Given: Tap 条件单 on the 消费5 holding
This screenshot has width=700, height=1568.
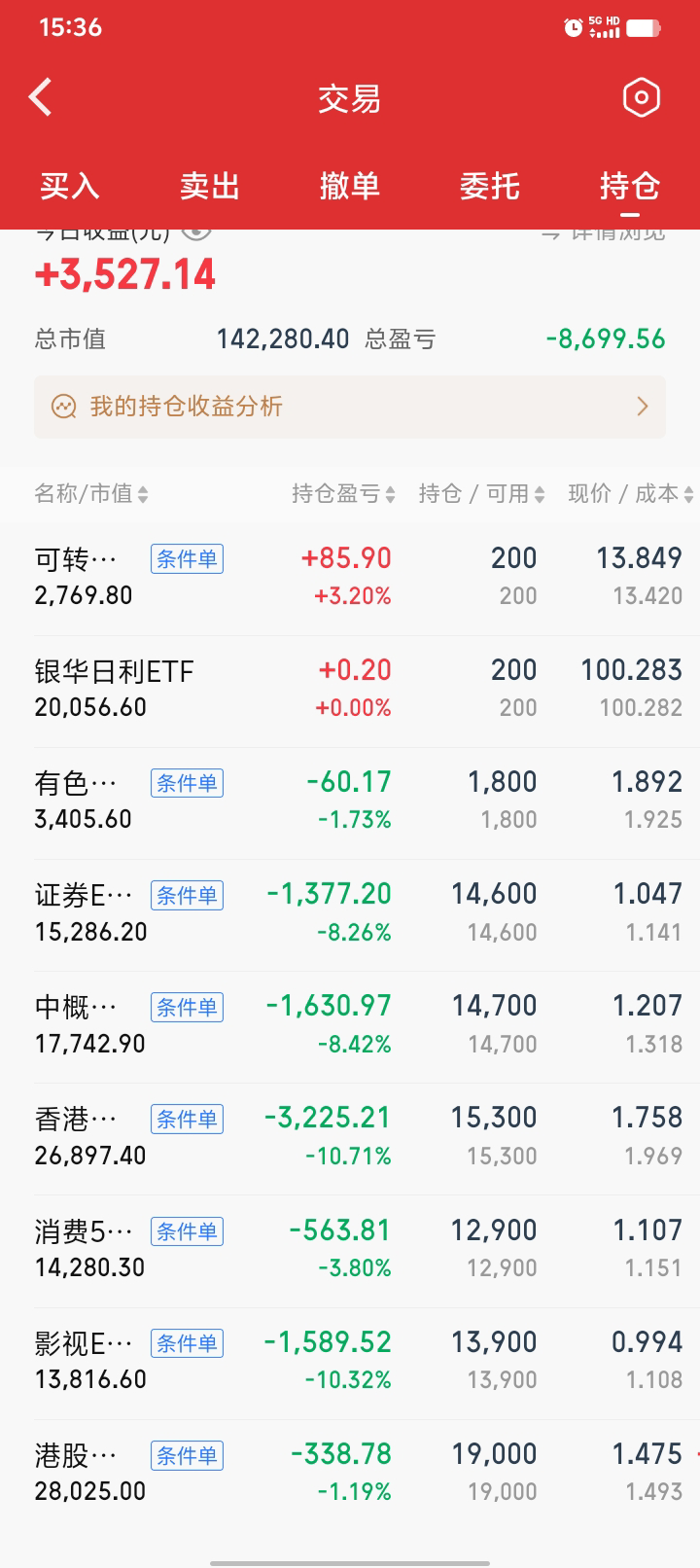Looking at the screenshot, I should tap(187, 1231).
